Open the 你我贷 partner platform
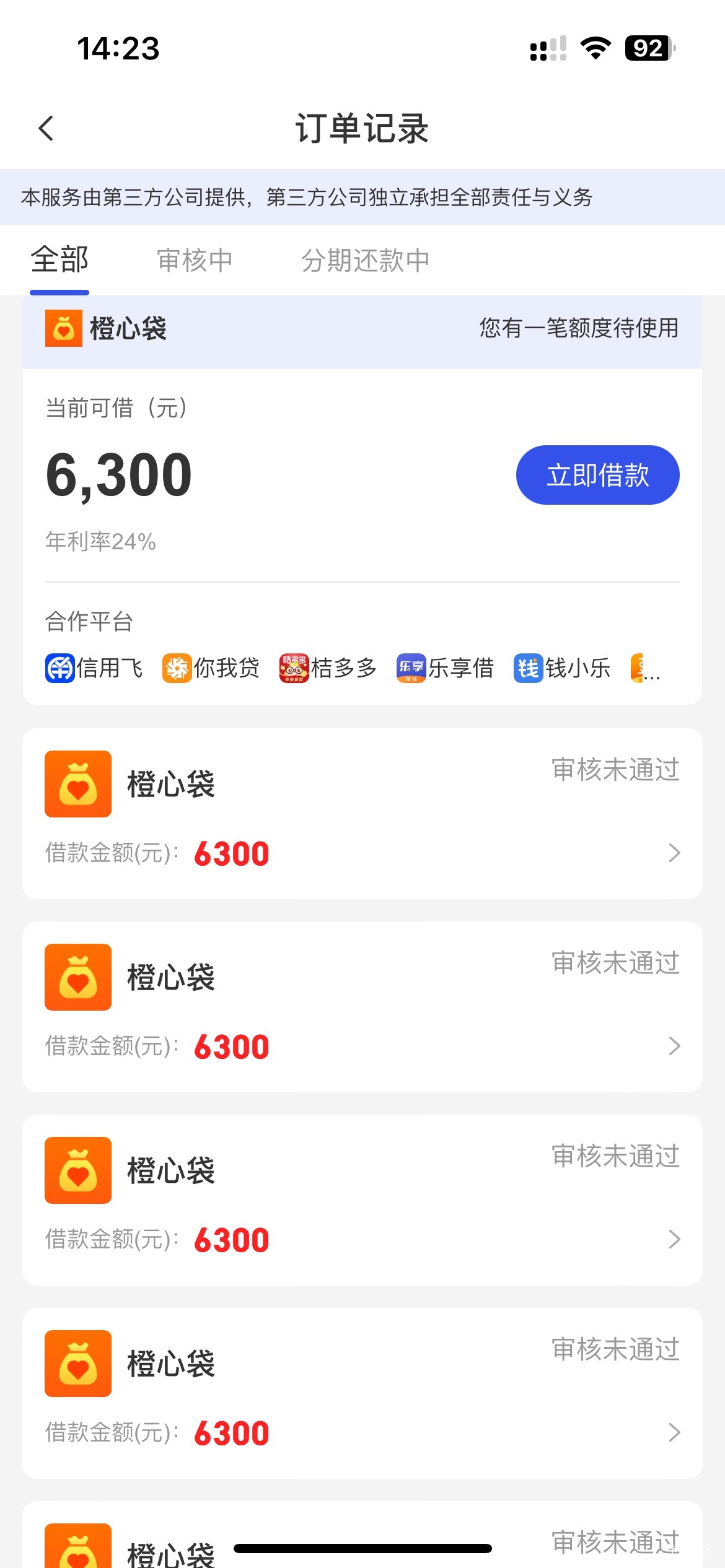Image resolution: width=725 pixels, height=1568 pixels. click(211, 669)
